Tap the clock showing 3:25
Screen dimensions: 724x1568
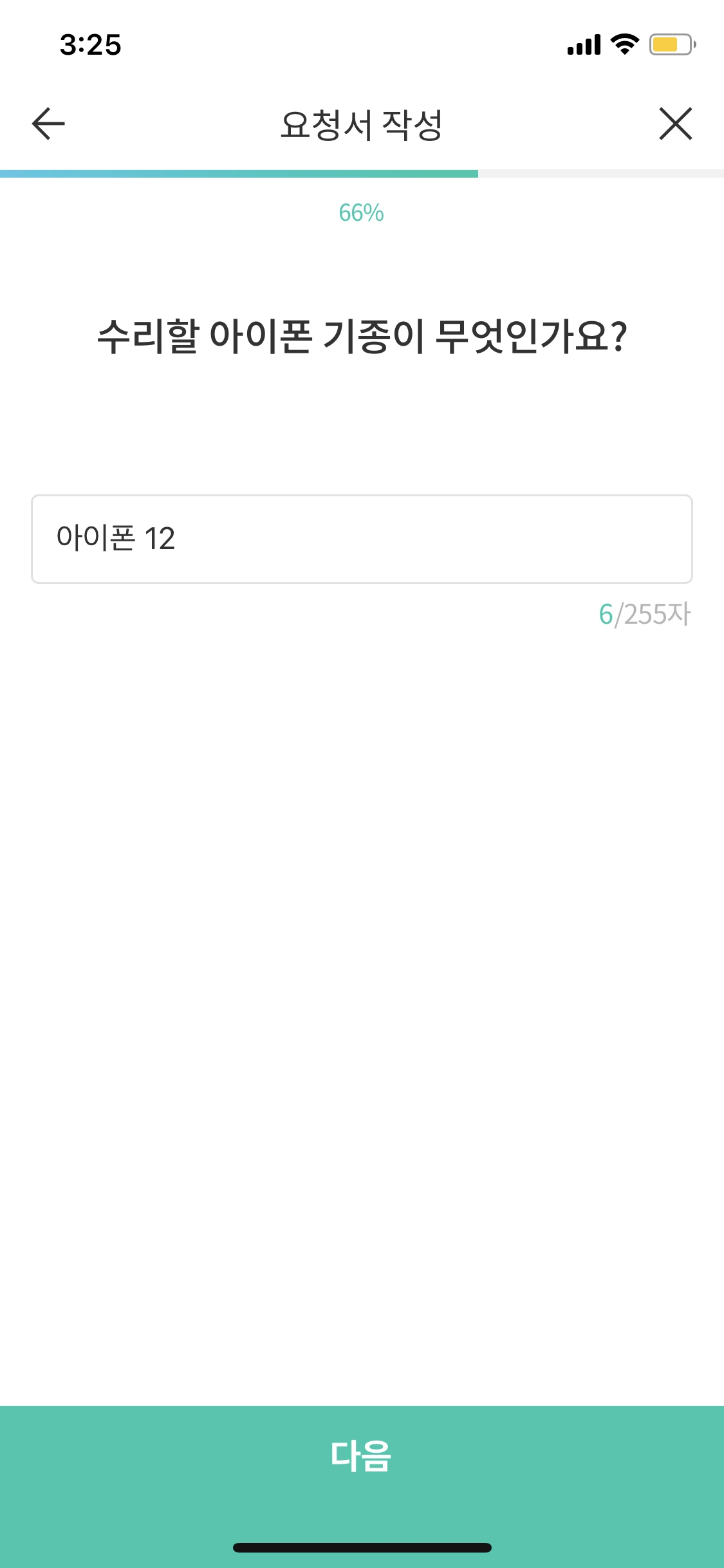90,44
